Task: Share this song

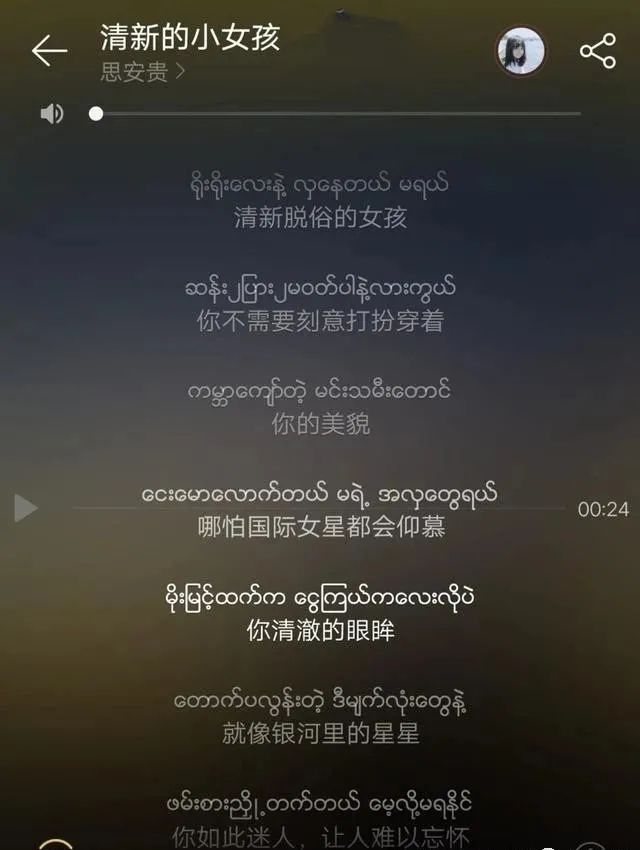Action: click(597, 51)
